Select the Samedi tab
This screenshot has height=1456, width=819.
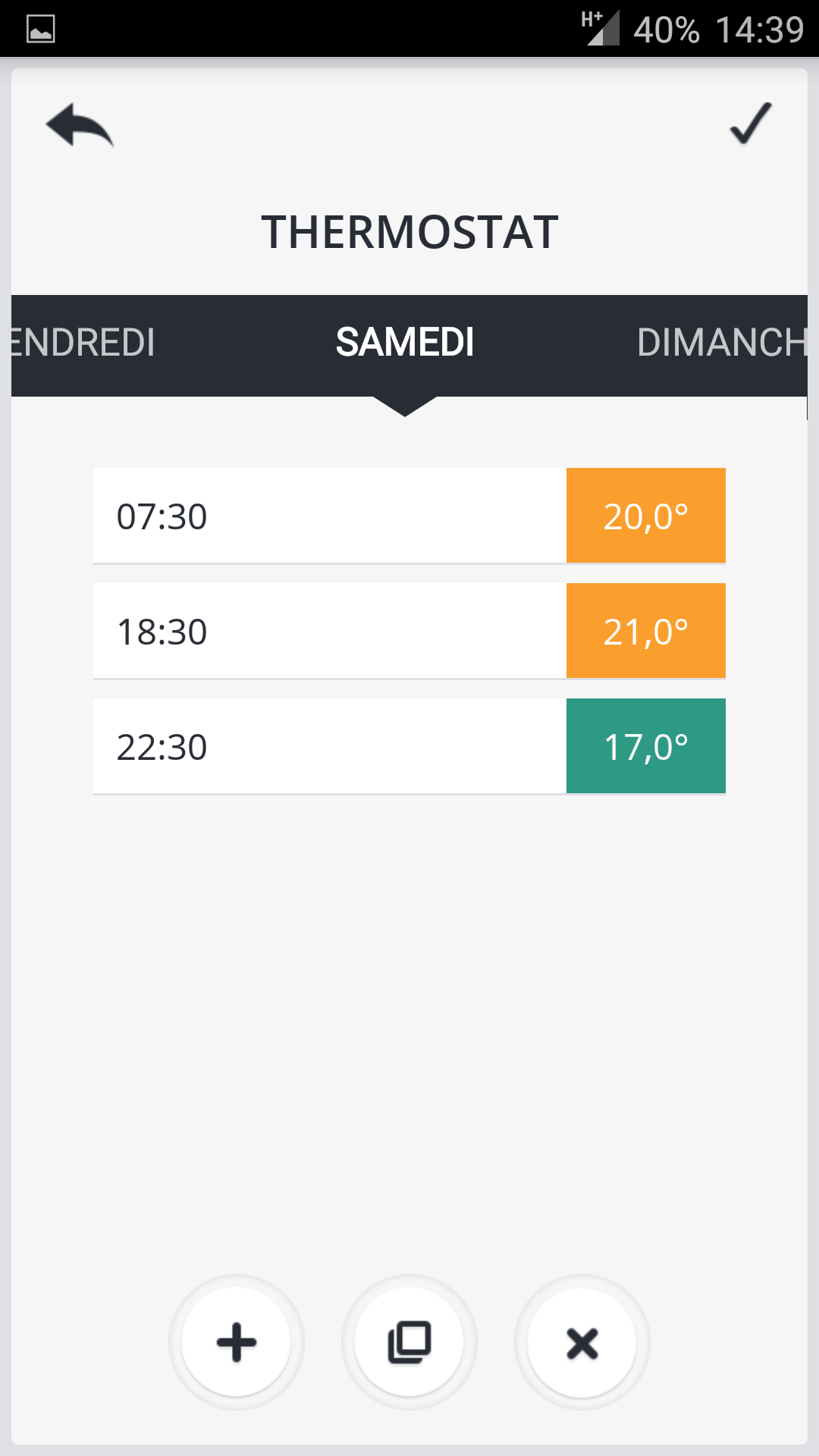pyautogui.click(x=405, y=342)
